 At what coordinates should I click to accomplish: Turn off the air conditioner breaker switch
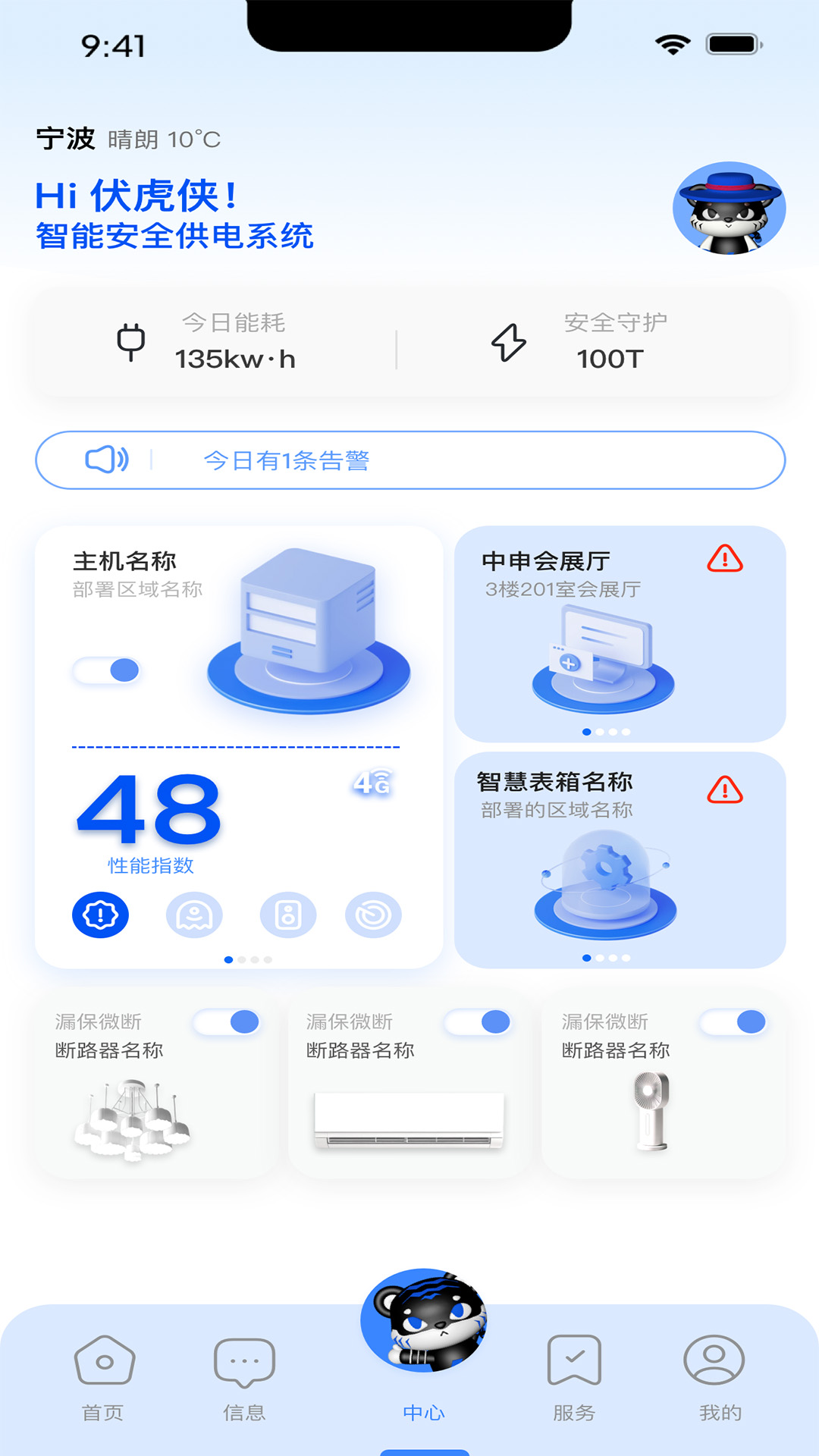click(479, 1022)
